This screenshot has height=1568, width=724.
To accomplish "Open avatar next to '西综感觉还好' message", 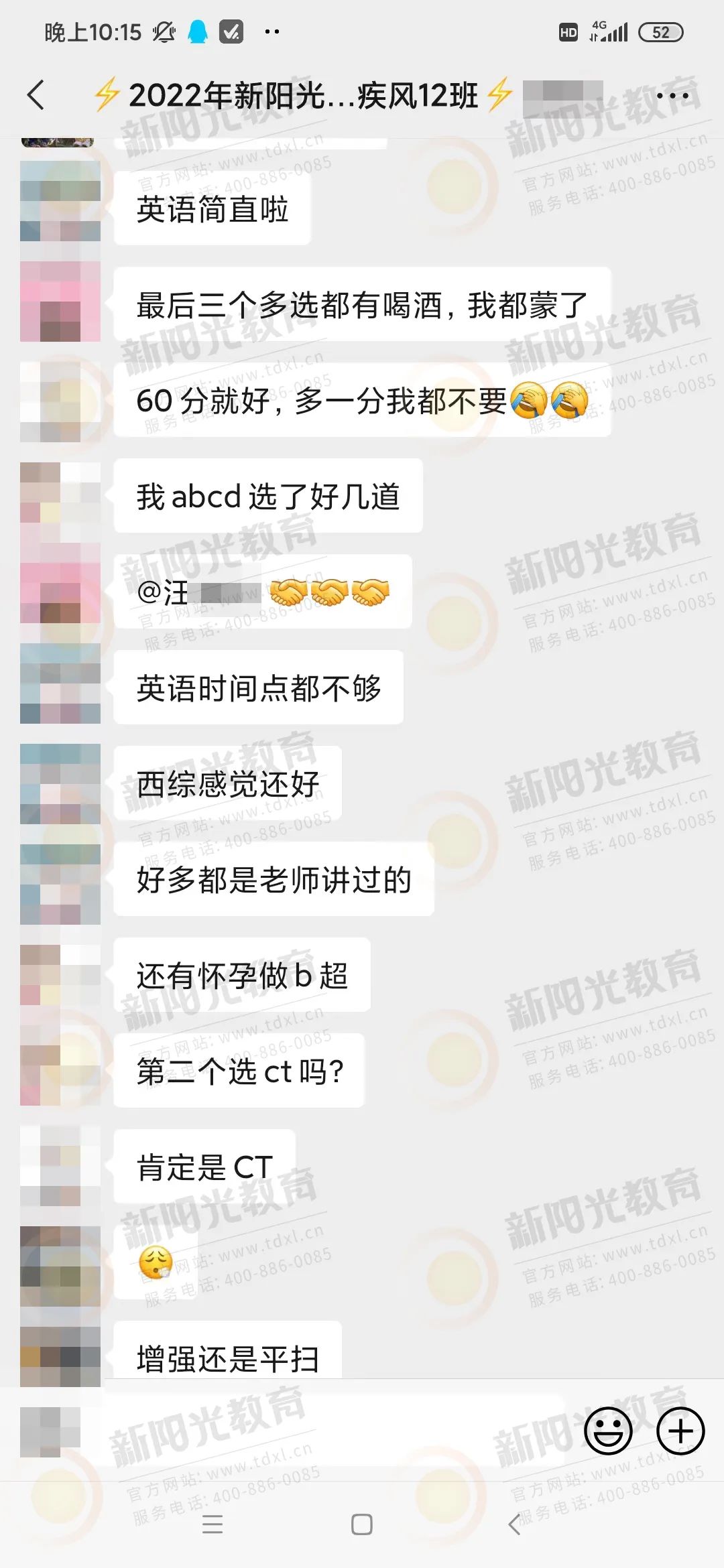I will click(x=60, y=784).
